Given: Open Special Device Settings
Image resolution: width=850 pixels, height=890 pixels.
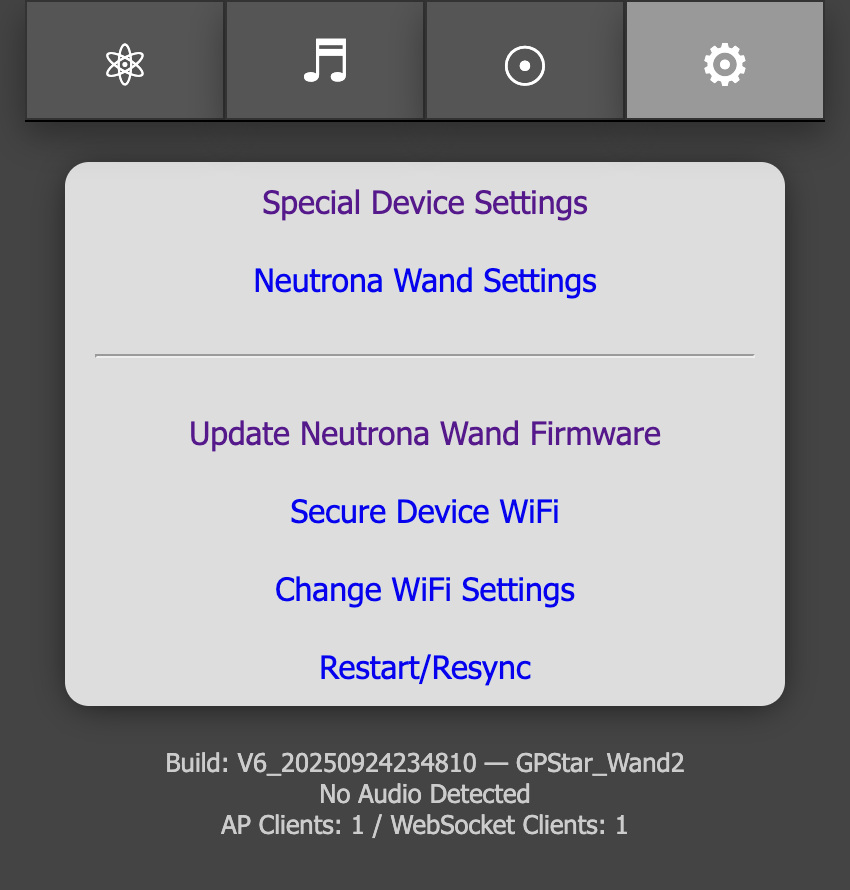Looking at the screenshot, I should [425, 203].
